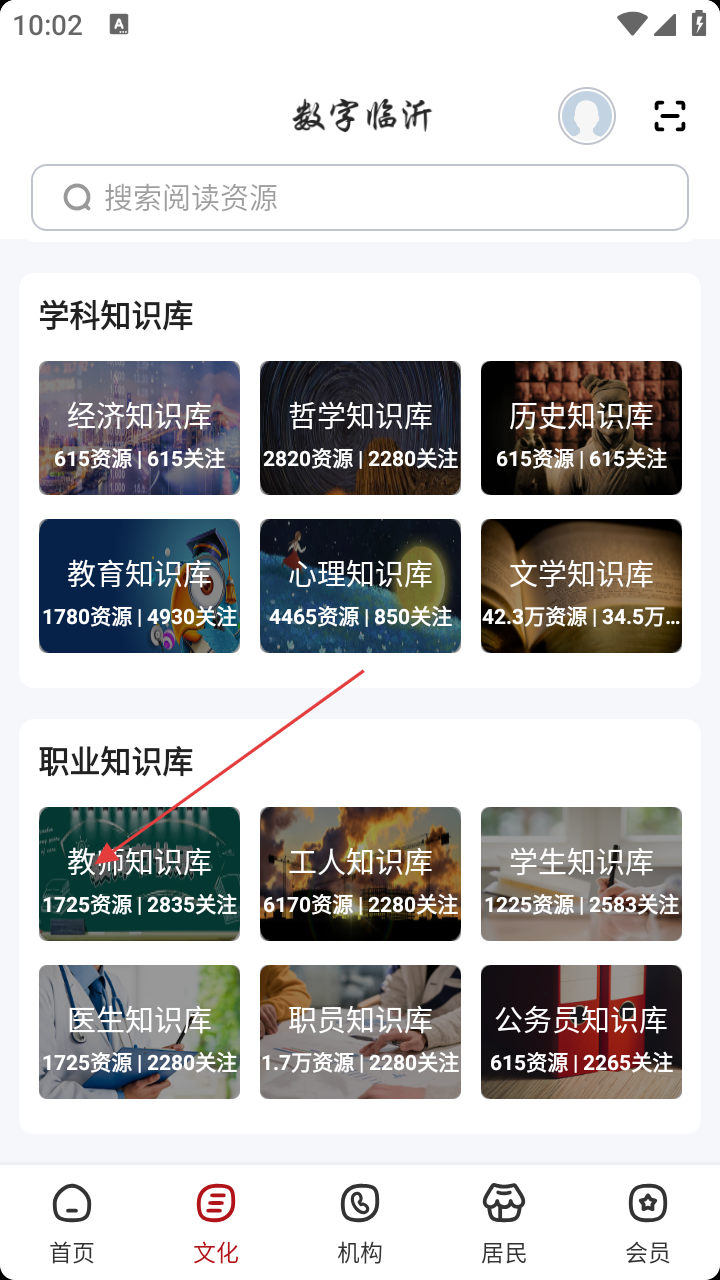Screen dimensions: 720x1280
Task: View 心理知识库 card
Action: (360, 586)
